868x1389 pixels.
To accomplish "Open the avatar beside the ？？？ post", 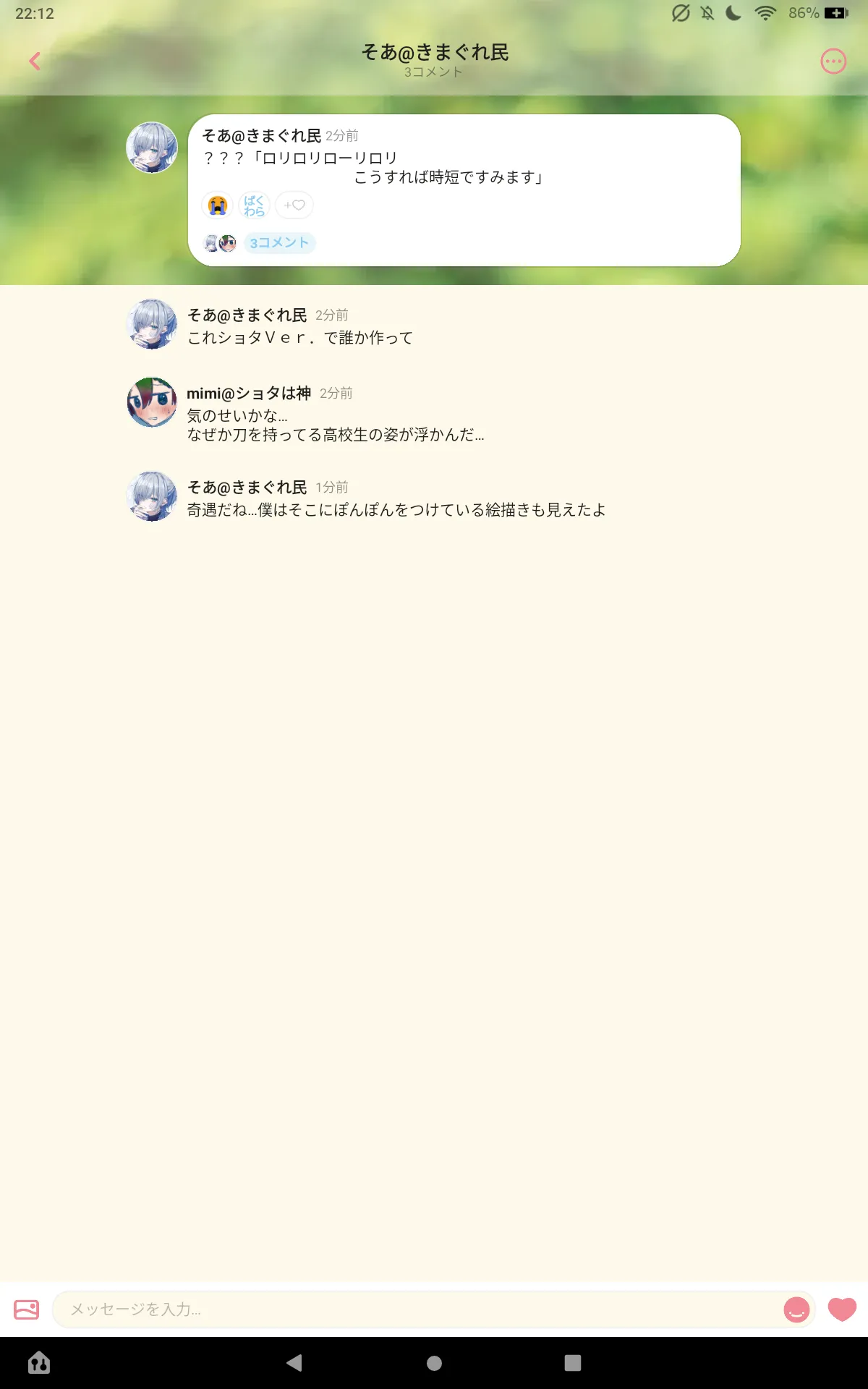I will (x=152, y=148).
